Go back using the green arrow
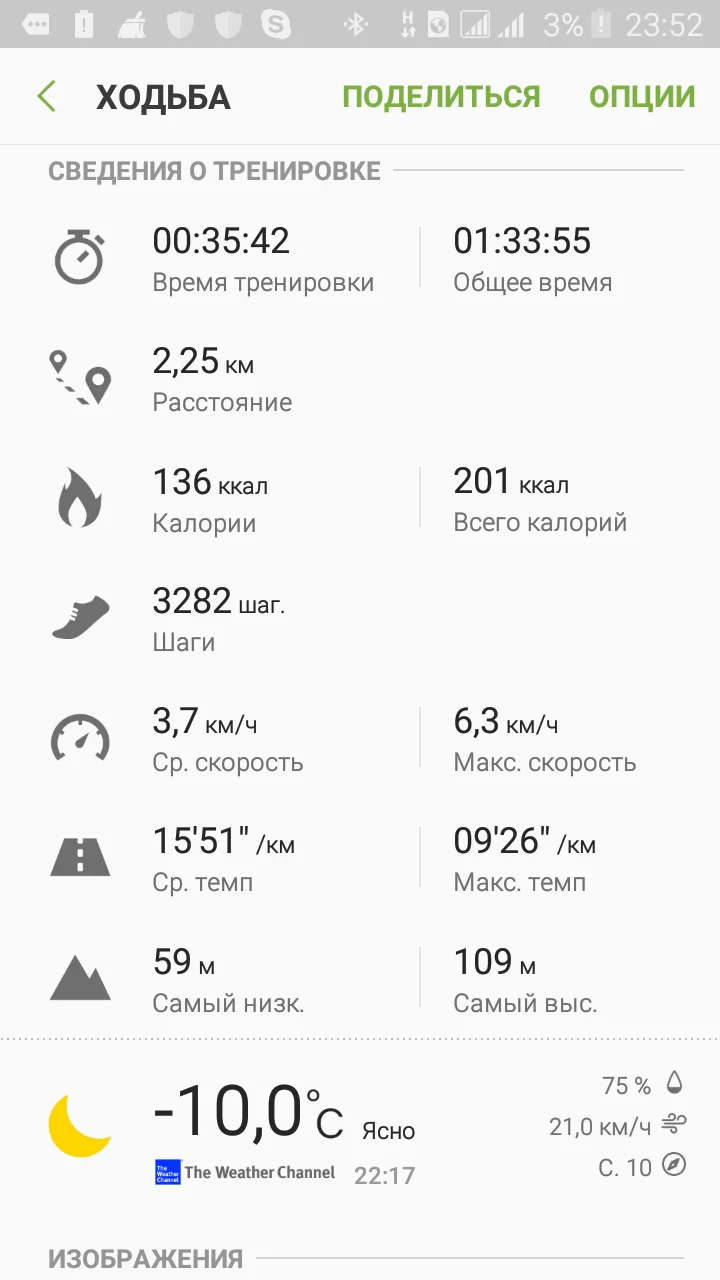This screenshot has height=1280, width=720. click(47, 97)
